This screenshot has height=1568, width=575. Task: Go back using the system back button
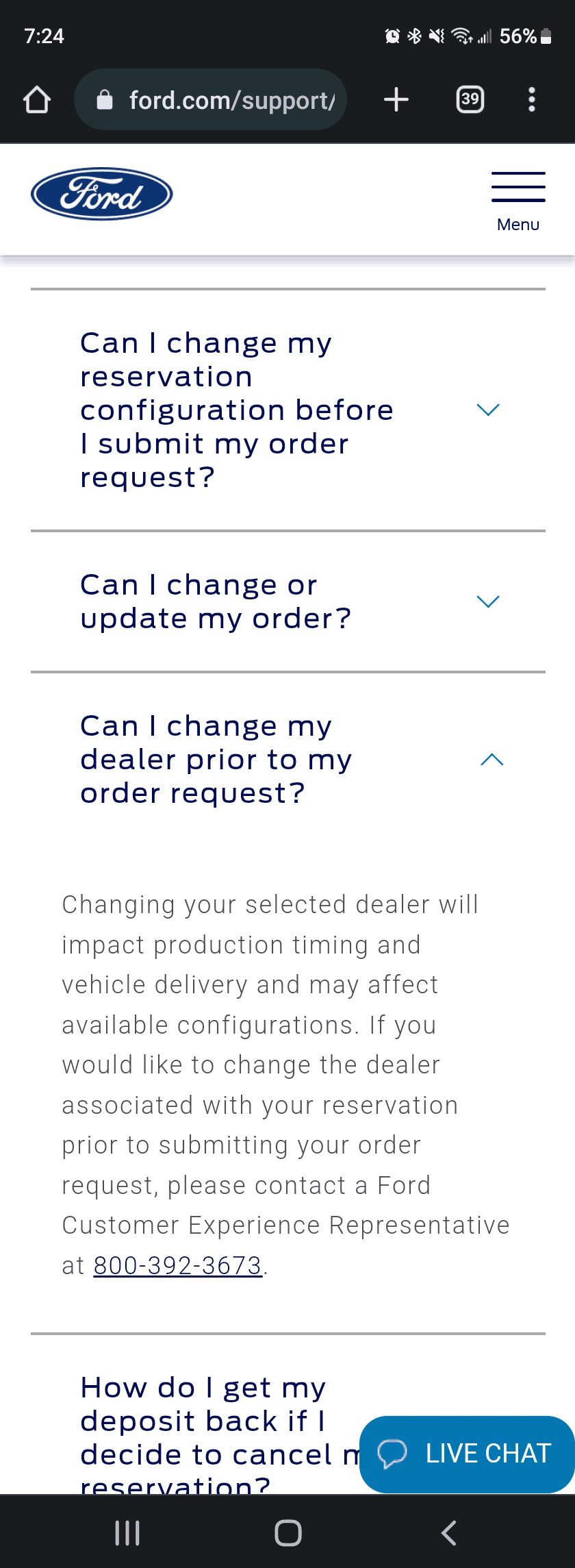(x=448, y=1532)
